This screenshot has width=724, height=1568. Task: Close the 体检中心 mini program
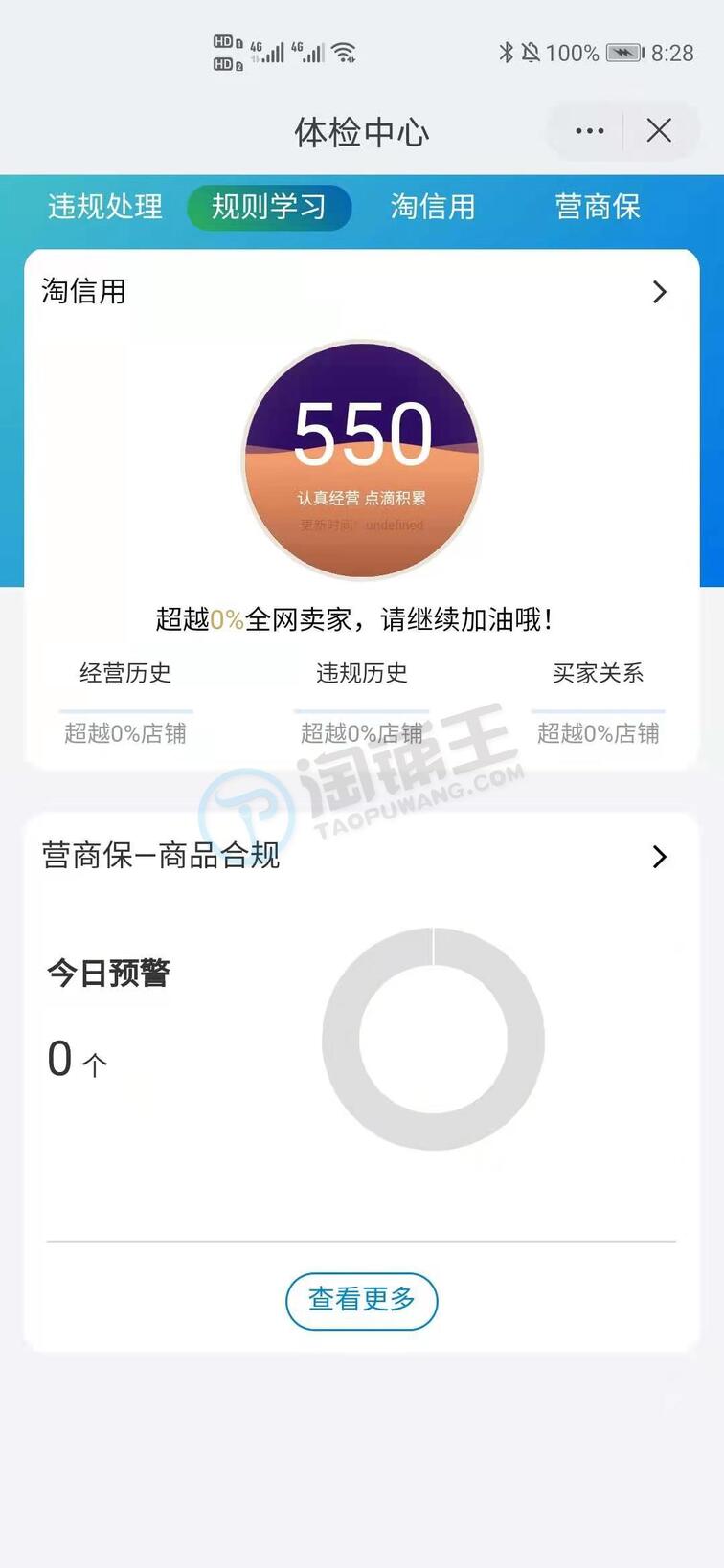(659, 131)
